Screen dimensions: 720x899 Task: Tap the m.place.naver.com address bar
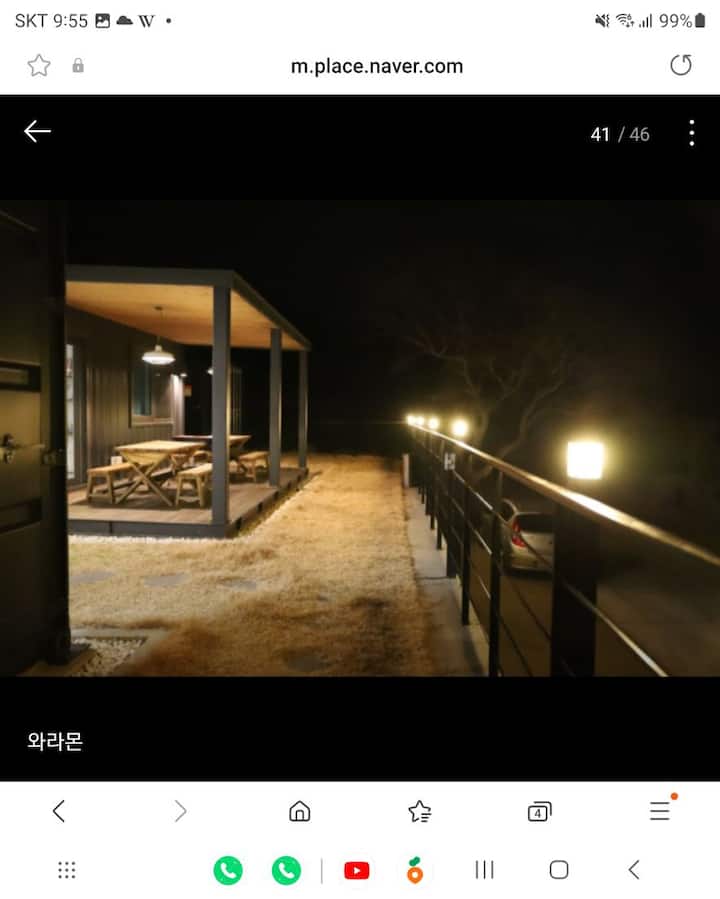376,66
